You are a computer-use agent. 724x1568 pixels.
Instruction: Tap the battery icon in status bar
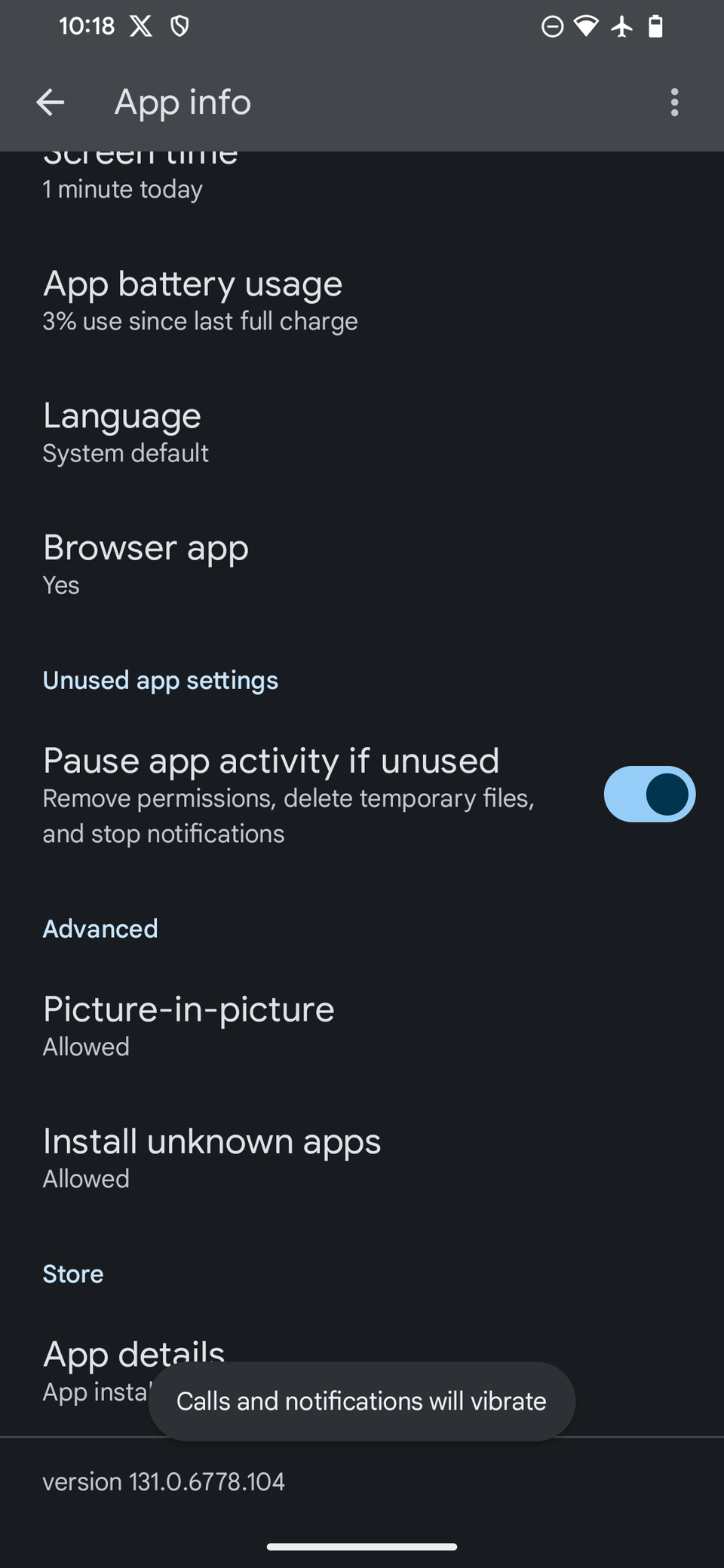(655, 26)
